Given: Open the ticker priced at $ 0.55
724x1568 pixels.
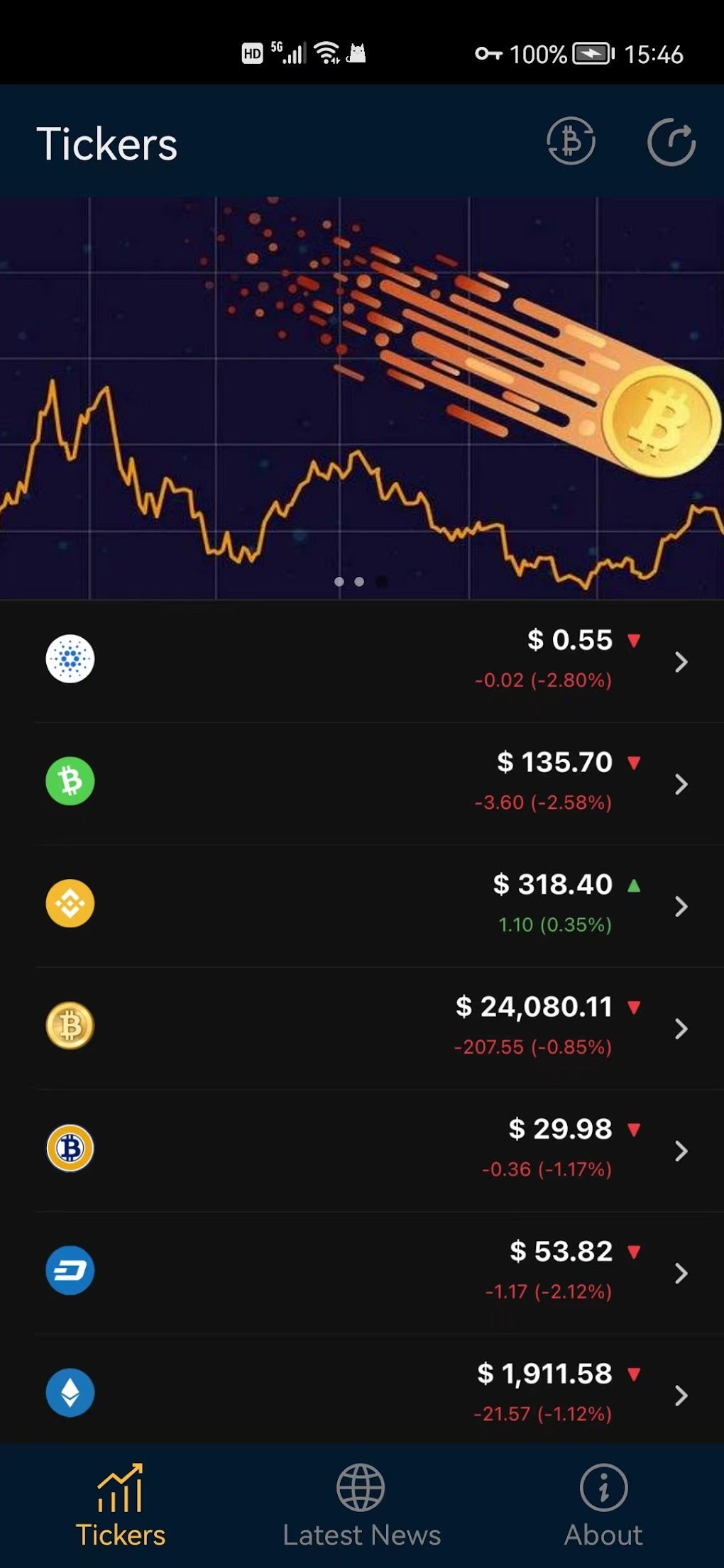Looking at the screenshot, I should point(362,661).
